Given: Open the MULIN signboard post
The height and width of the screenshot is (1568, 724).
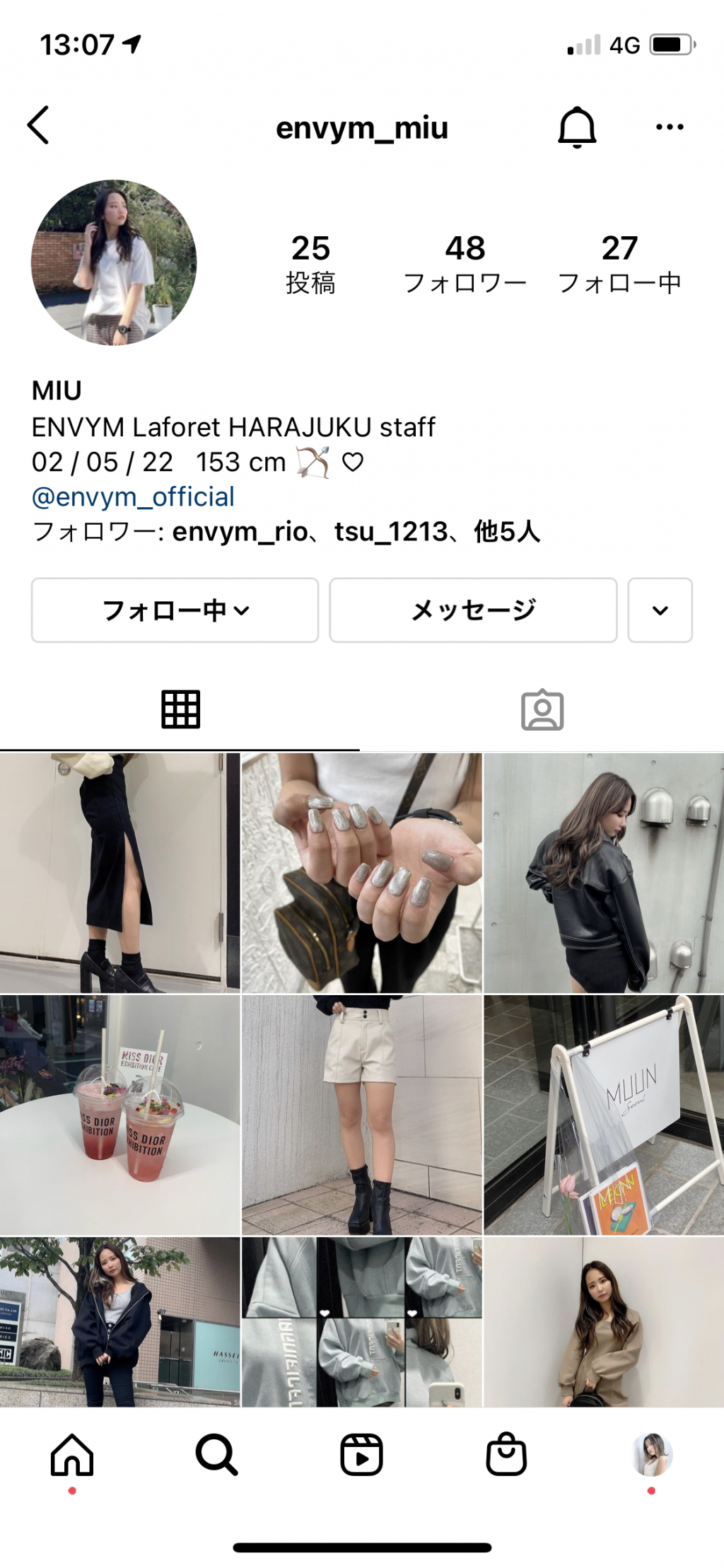Looking at the screenshot, I should [604, 1115].
